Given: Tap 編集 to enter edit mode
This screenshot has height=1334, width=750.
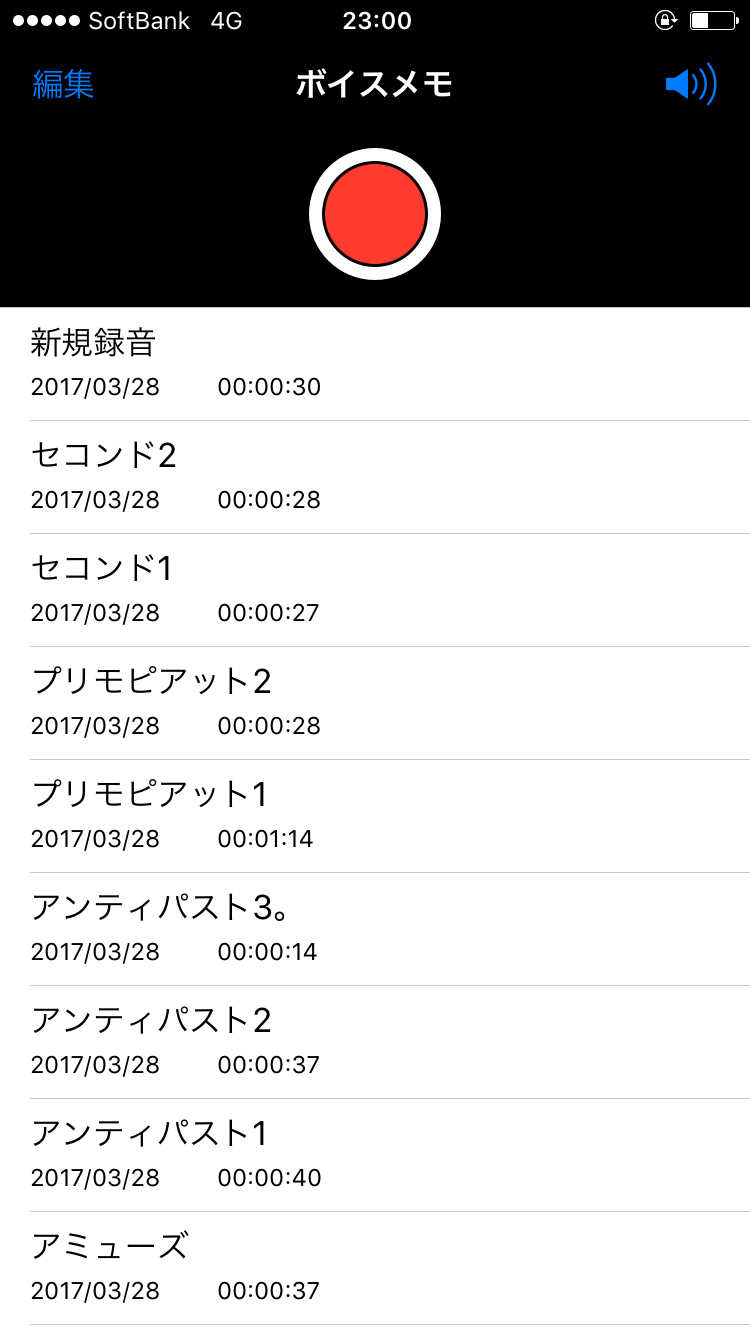Looking at the screenshot, I should pos(64,85).
